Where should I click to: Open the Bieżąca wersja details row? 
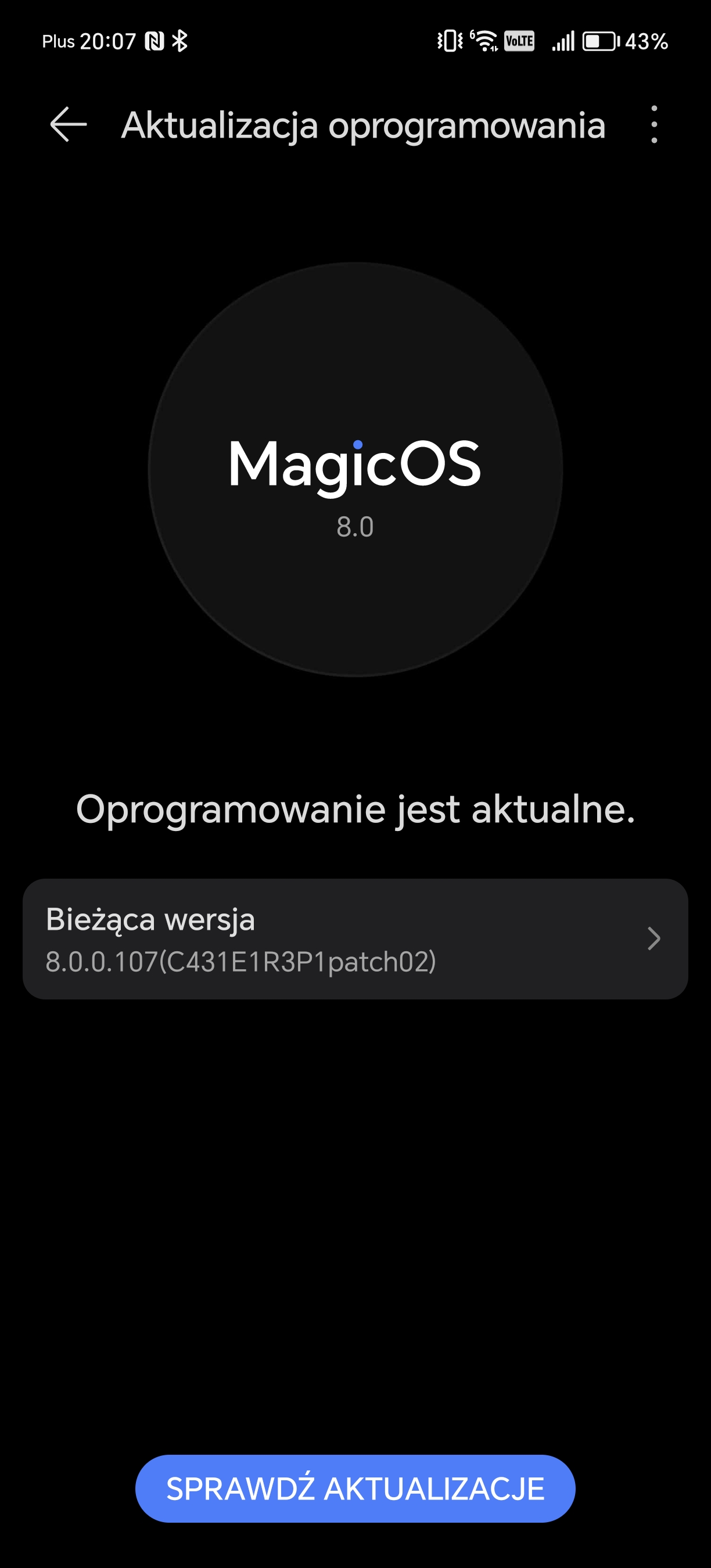(x=355, y=938)
